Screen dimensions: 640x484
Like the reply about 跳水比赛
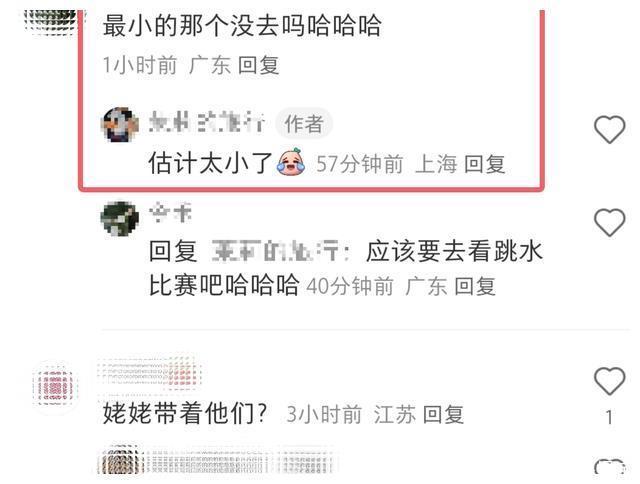pyautogui.click(x=609, y=222)
